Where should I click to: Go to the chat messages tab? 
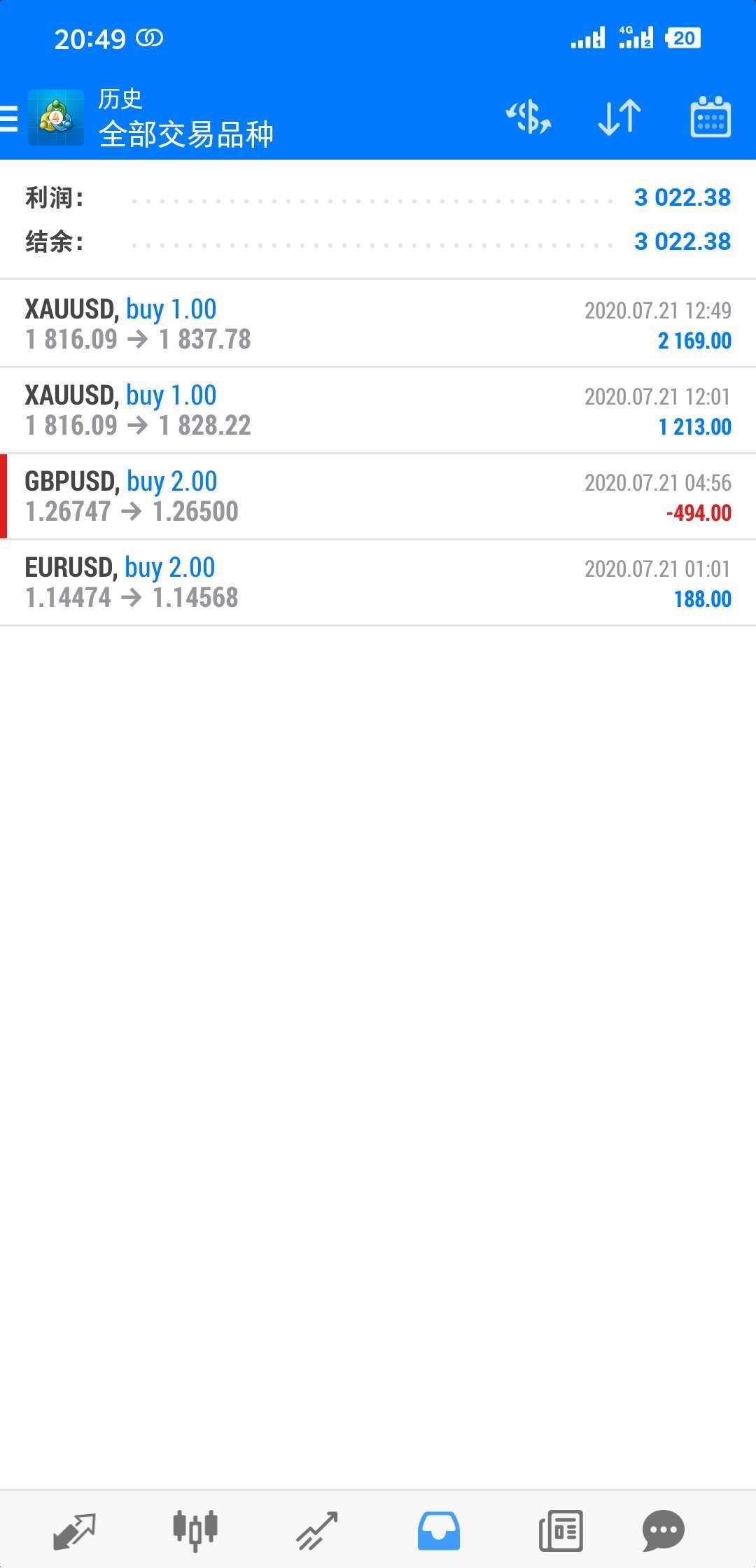click(x=663, y=1531)
